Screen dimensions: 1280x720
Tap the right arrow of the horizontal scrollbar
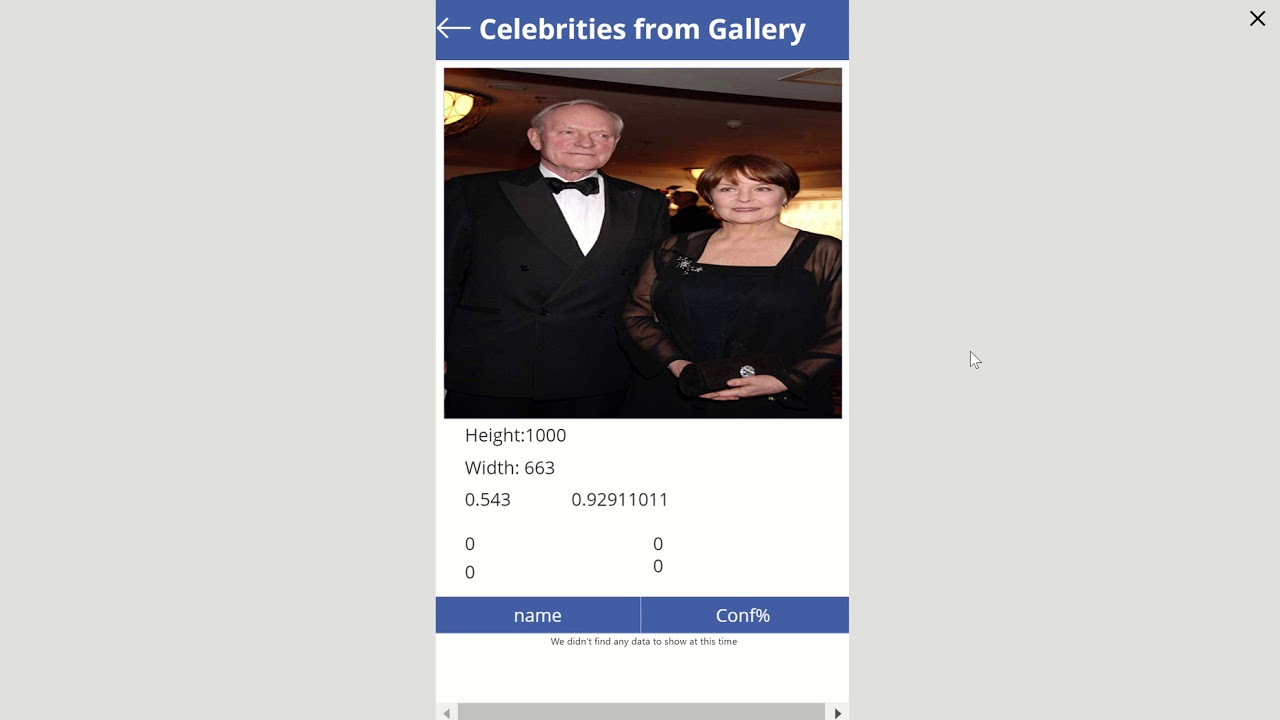838,713
